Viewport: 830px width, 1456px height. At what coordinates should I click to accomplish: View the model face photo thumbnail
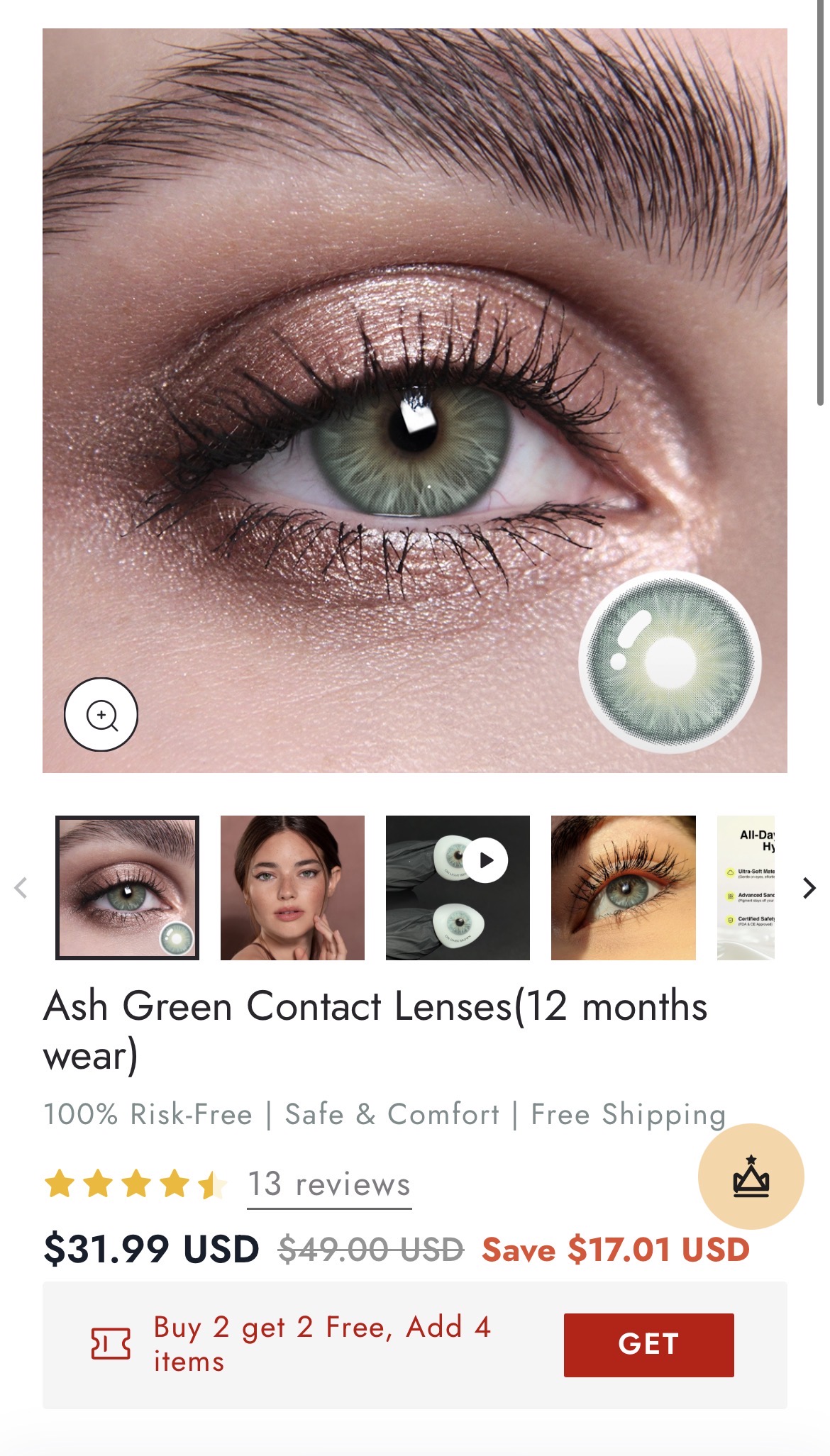[x=292, y=887]
